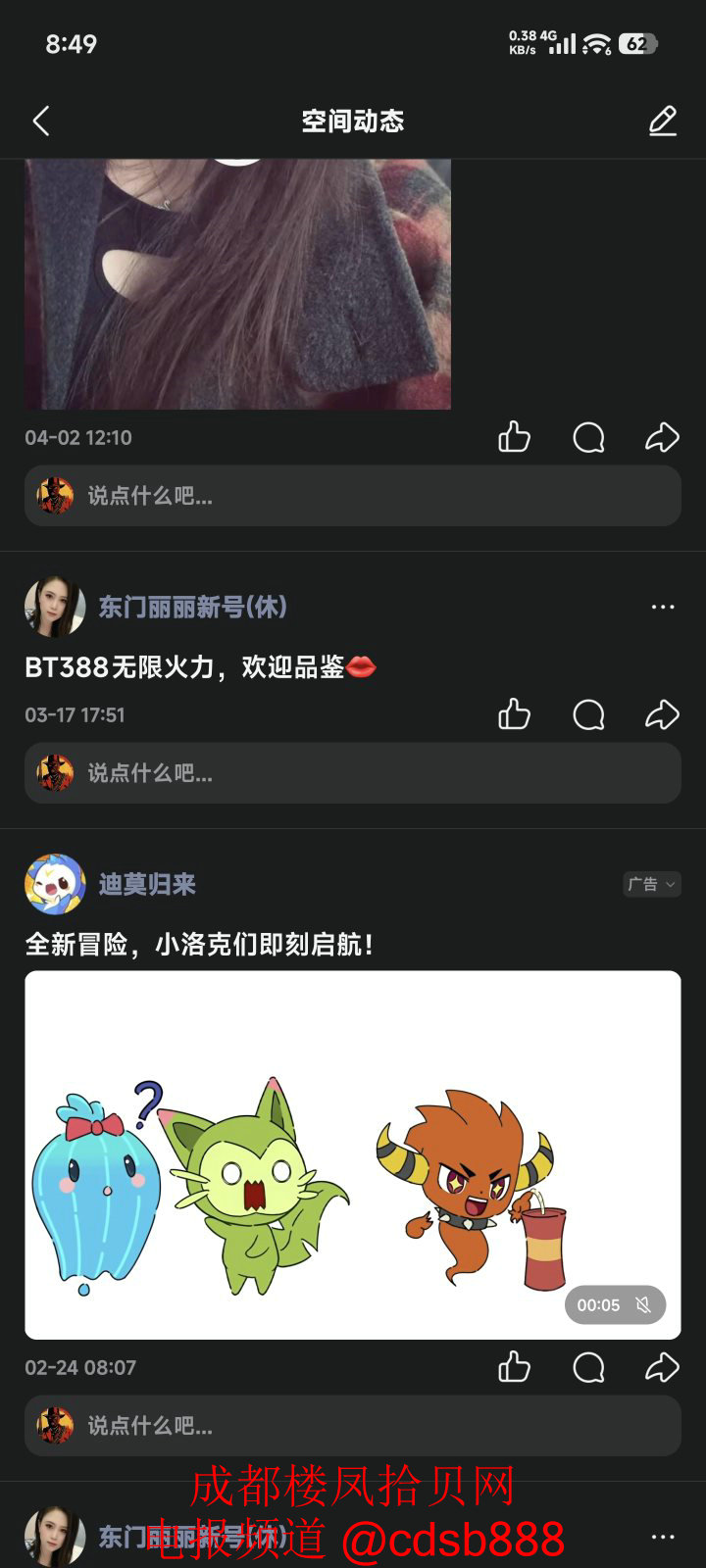Write a comment under the BT388 post

353,773
